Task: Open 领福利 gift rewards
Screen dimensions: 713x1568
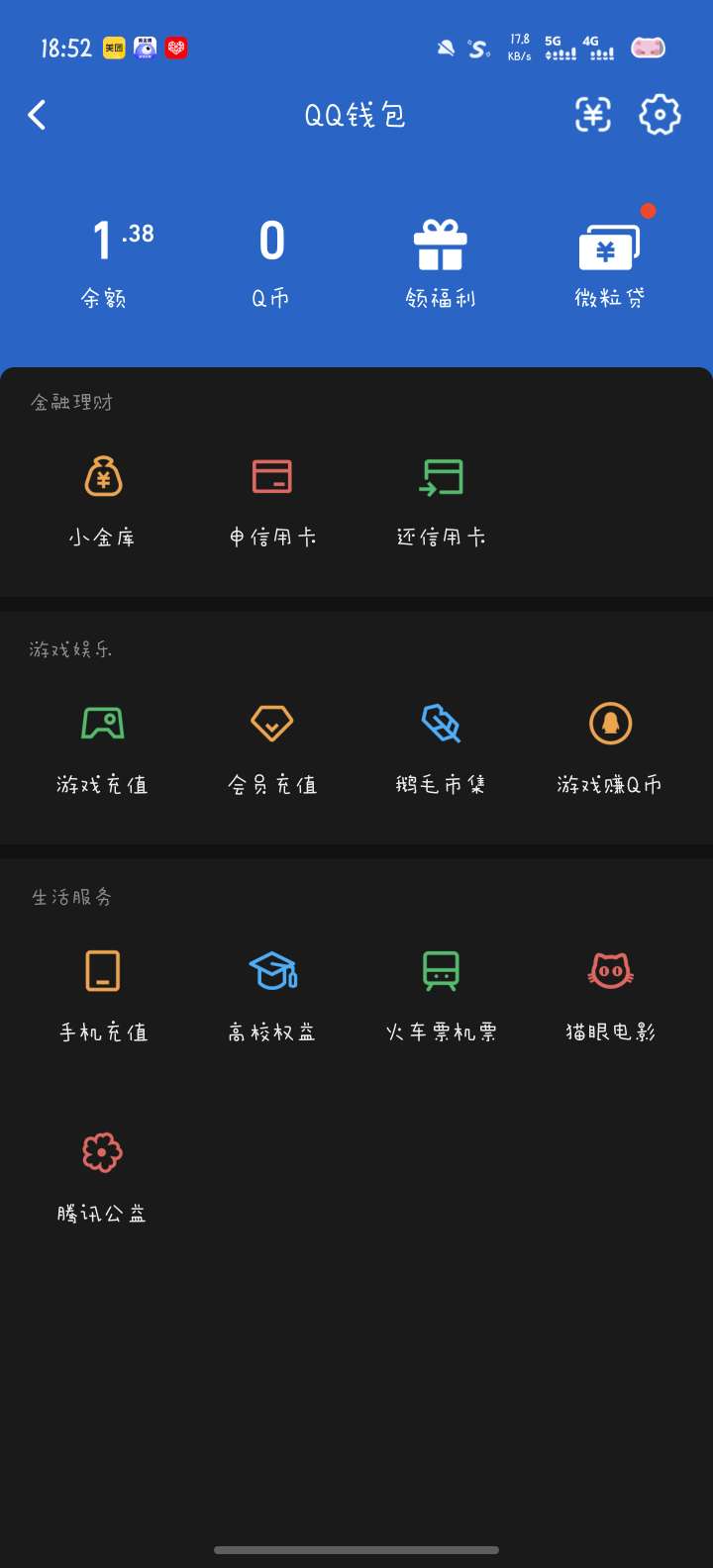Action: point(441,261)
